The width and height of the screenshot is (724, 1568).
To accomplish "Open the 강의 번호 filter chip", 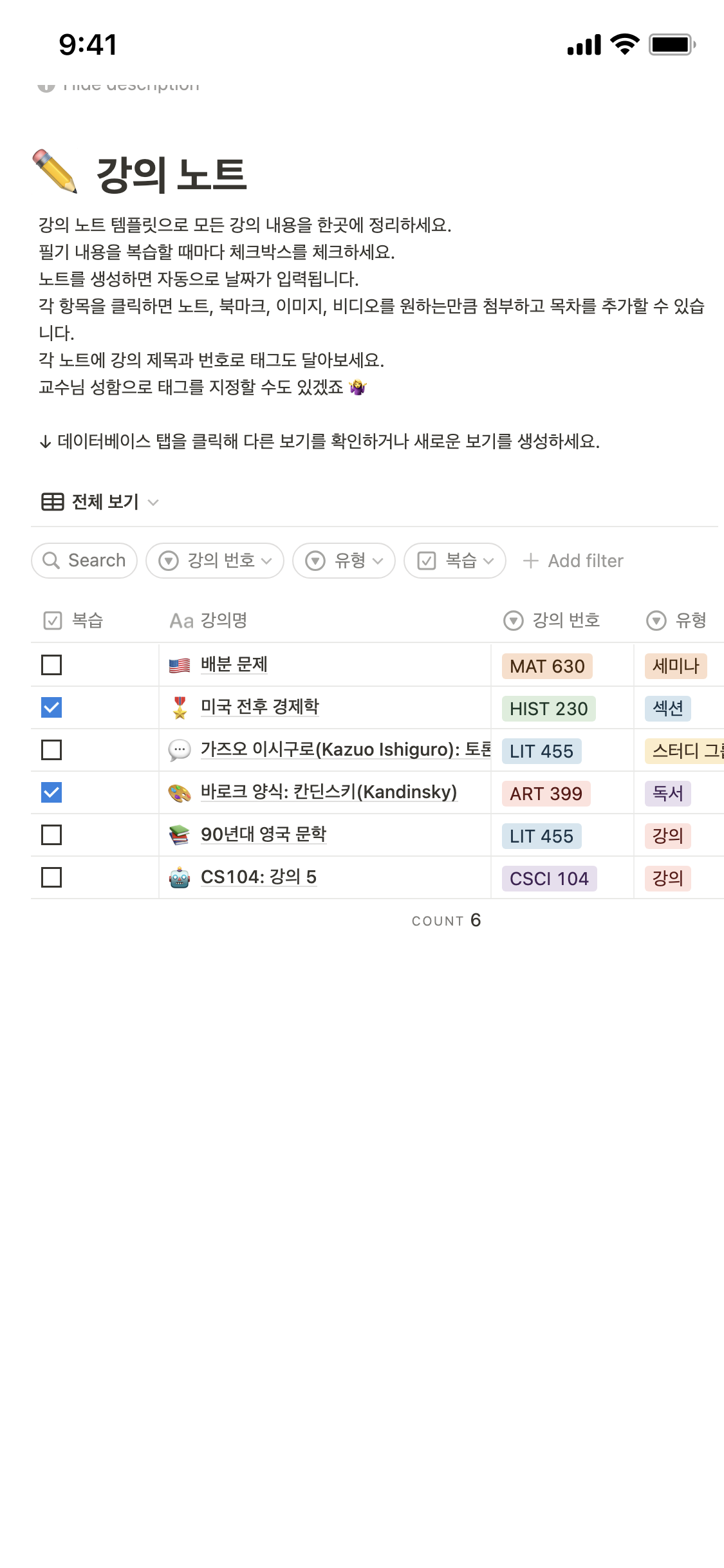I will pos(215,561).
